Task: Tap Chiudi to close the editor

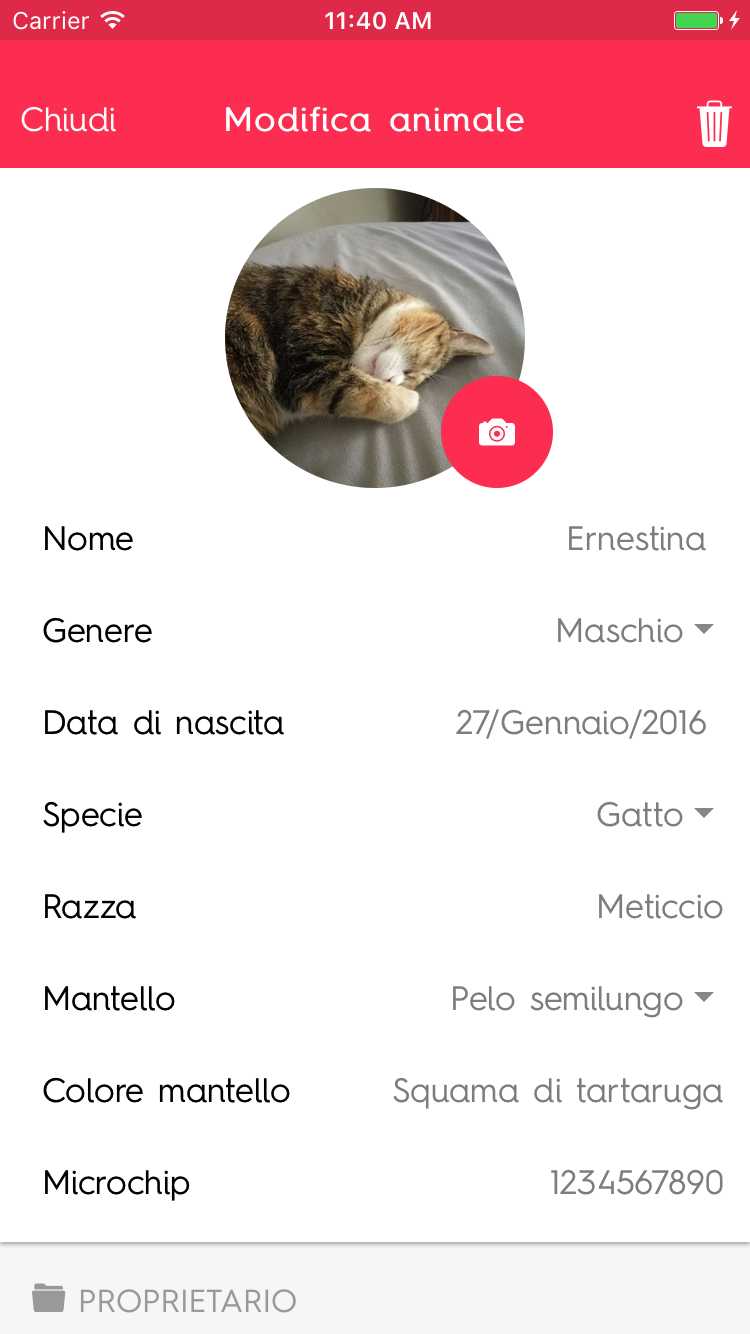Action: point(69,120)
